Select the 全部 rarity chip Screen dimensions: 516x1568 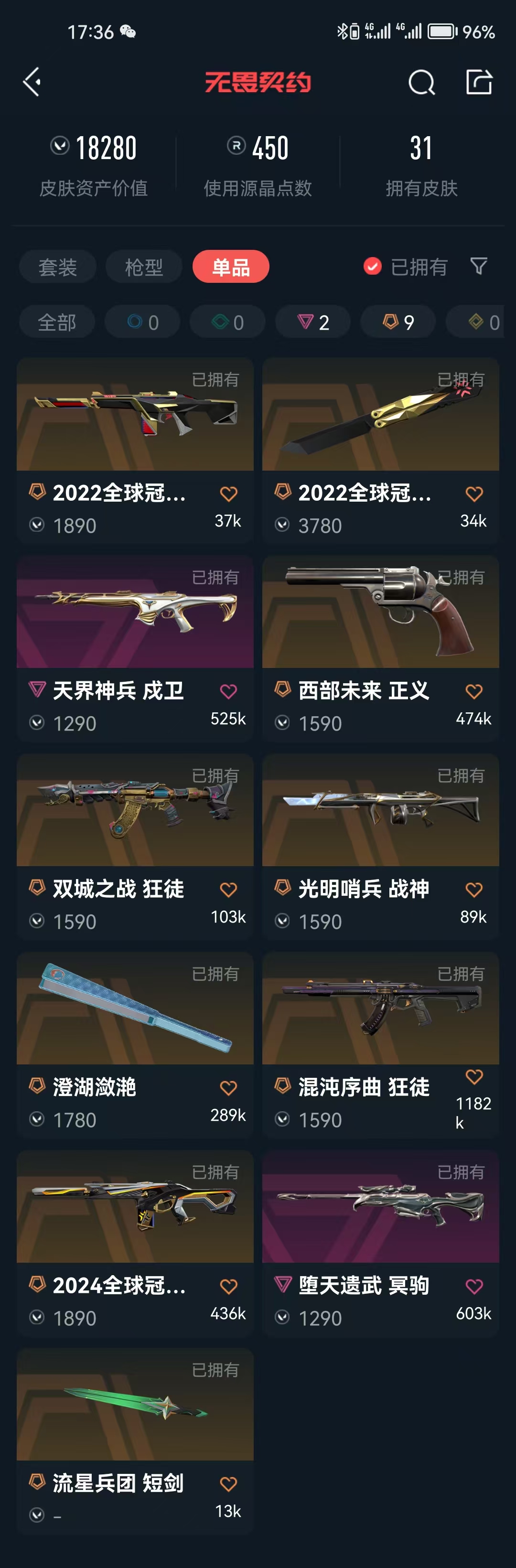coord(57,322)
